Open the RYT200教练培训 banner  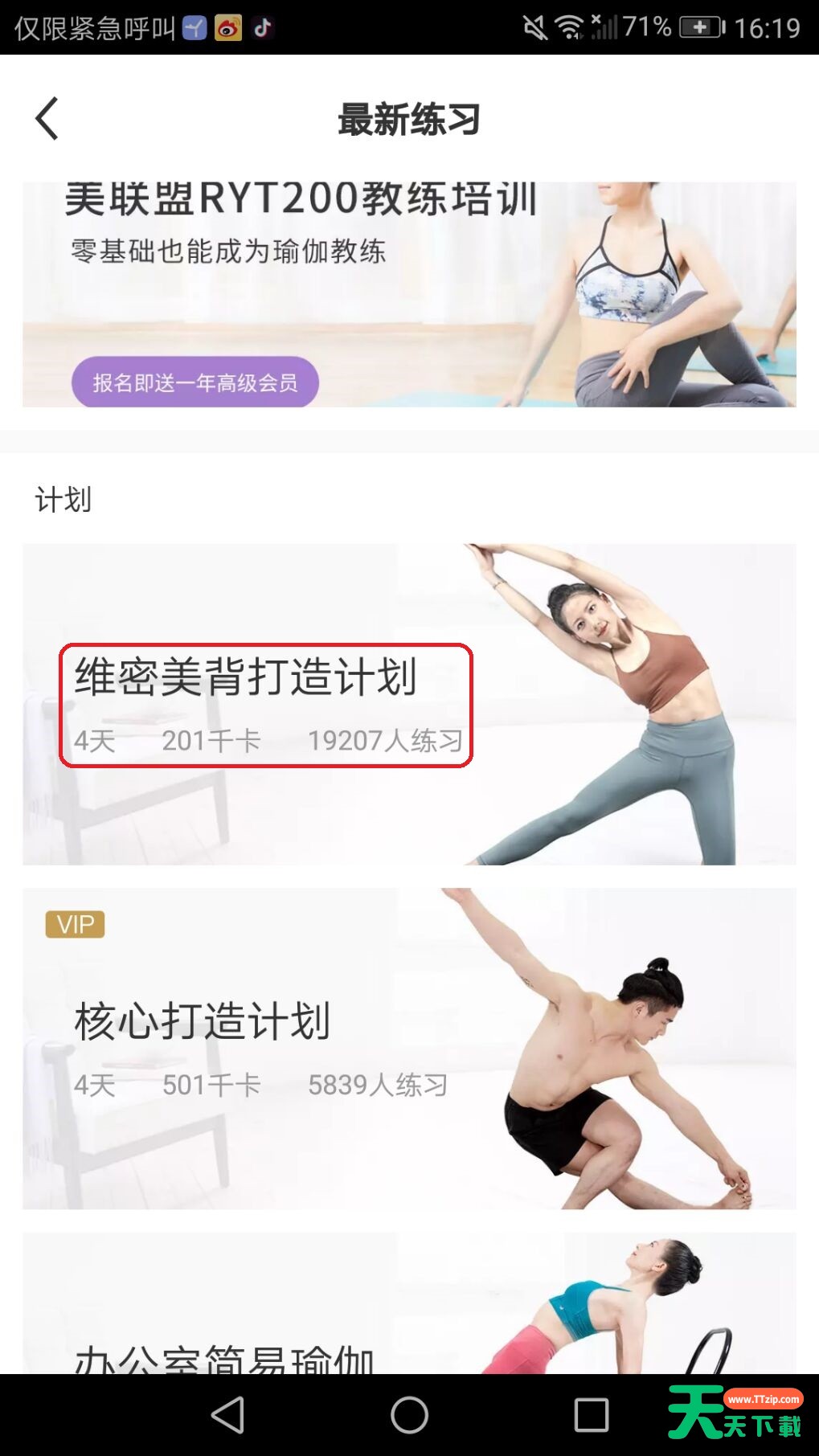[x=409, y=294]
